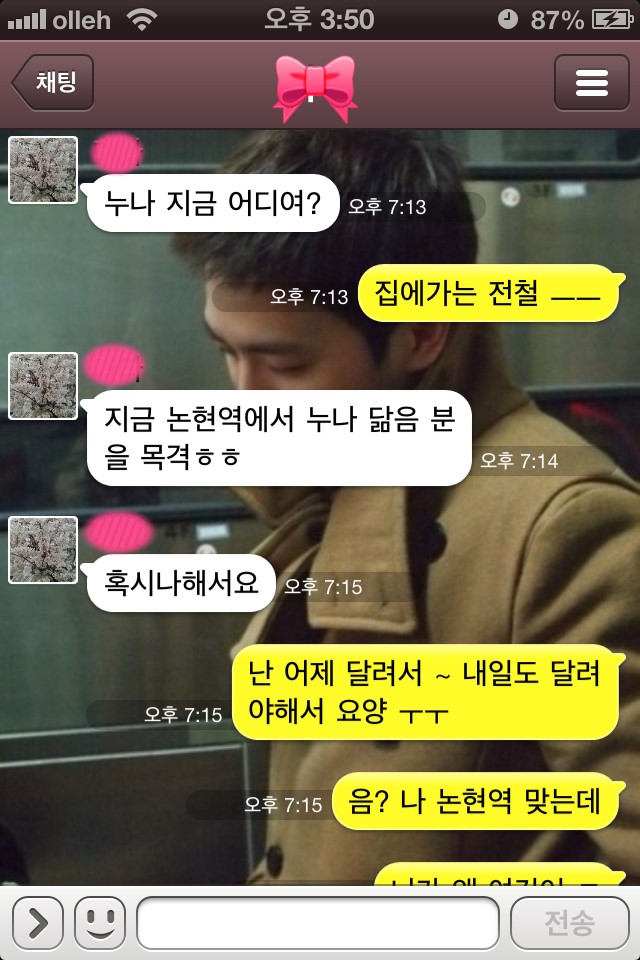Image resolution: width=640 pixels, height=960 pixels.
Task: Expand the attachment arrow button
Action: (38, 922)
